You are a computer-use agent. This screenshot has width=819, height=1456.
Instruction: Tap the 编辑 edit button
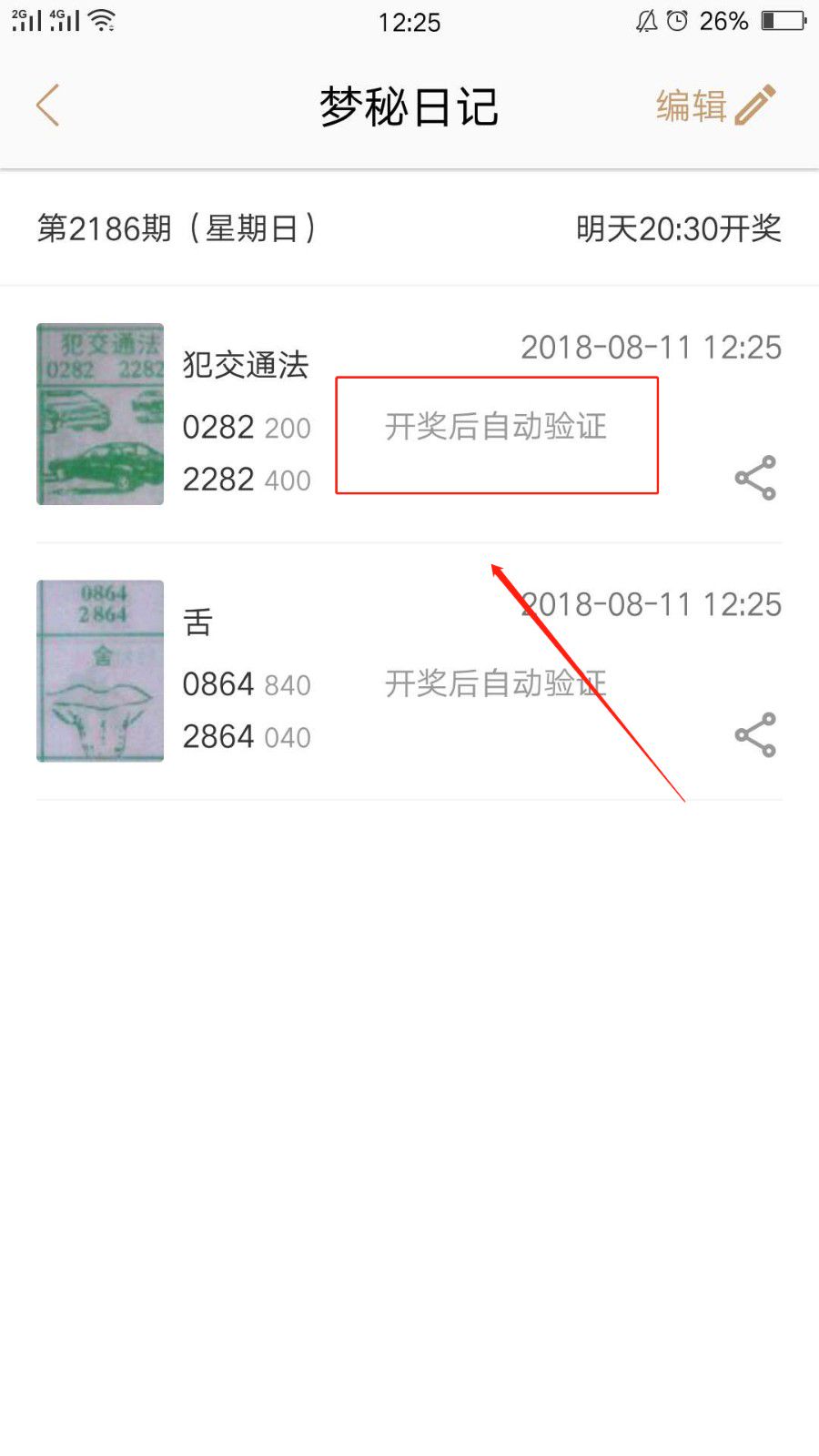pos(715,106)
